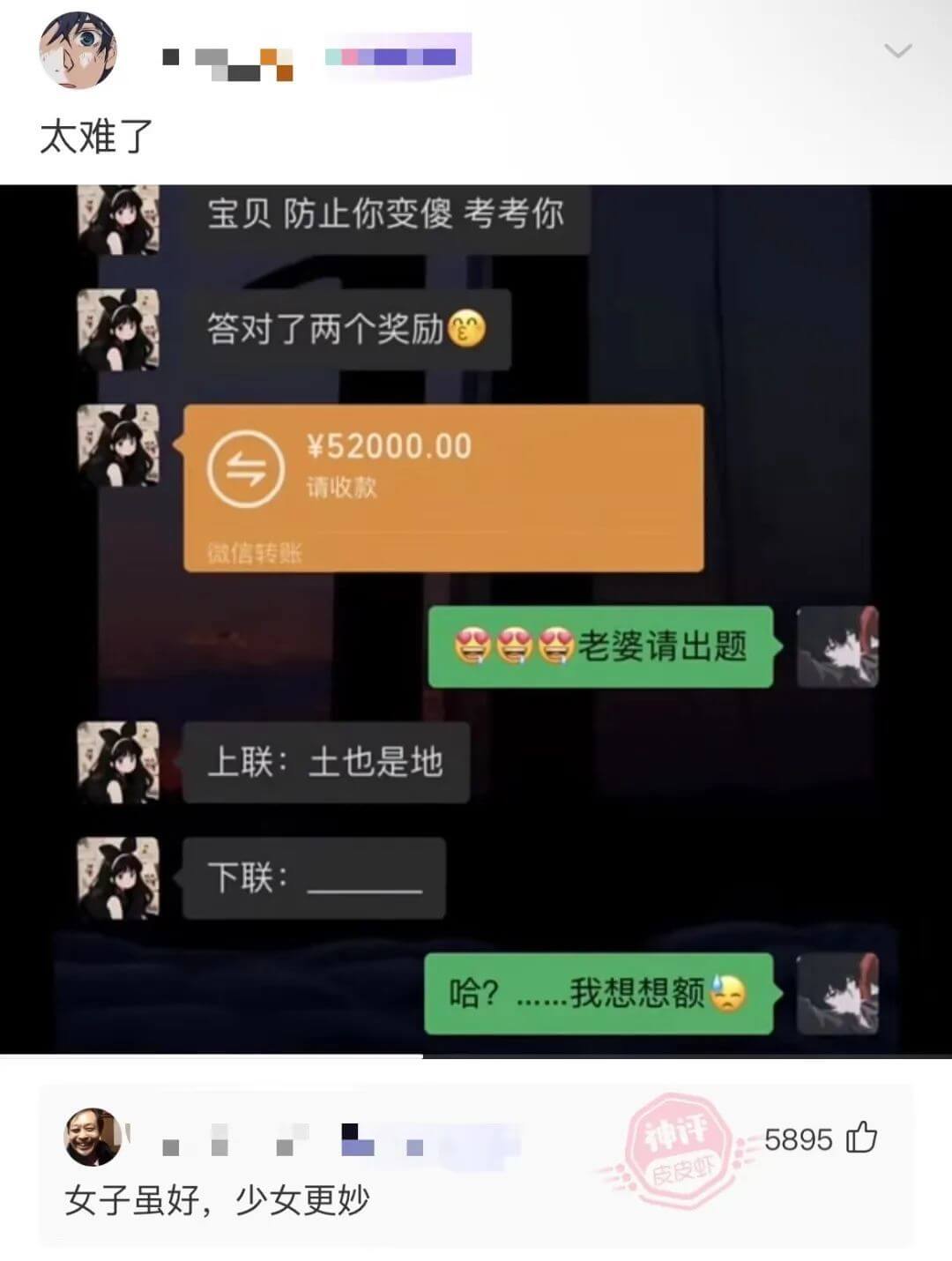Tap the ¥52000.00 transfer card to collect
Viewport: 952px width, 1261px height.
tap(441, 485)
